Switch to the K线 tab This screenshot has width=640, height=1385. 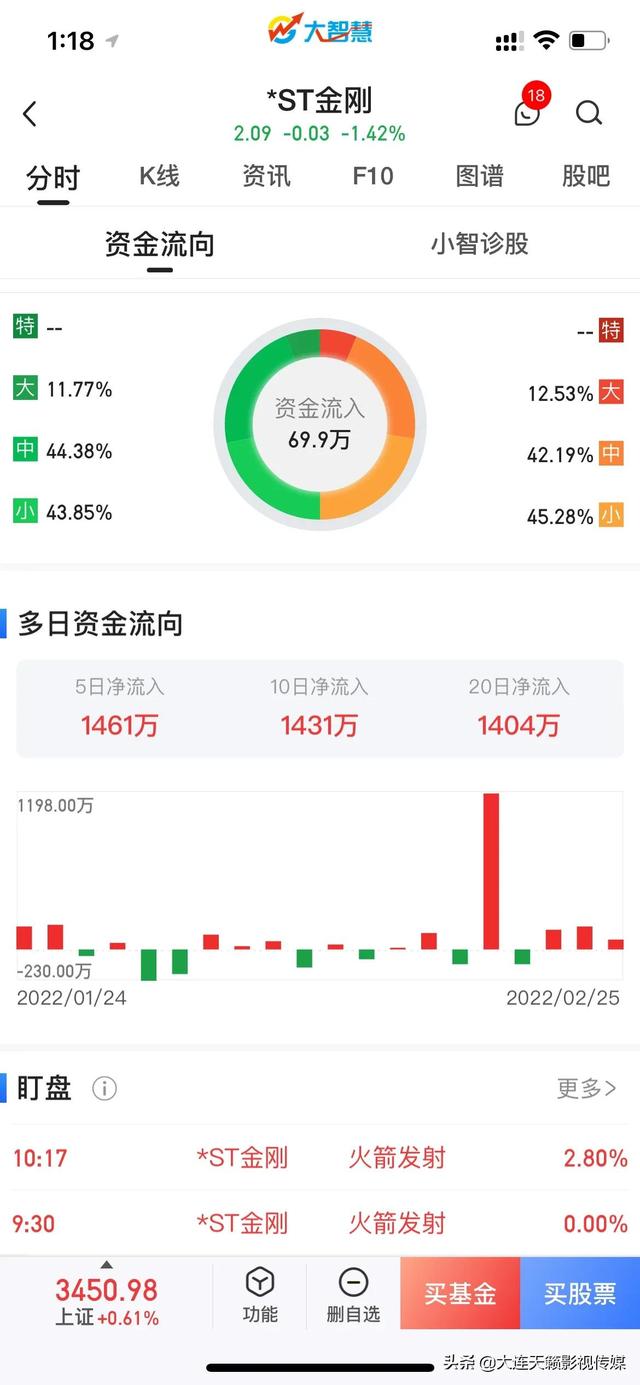(x=159, y=176)
